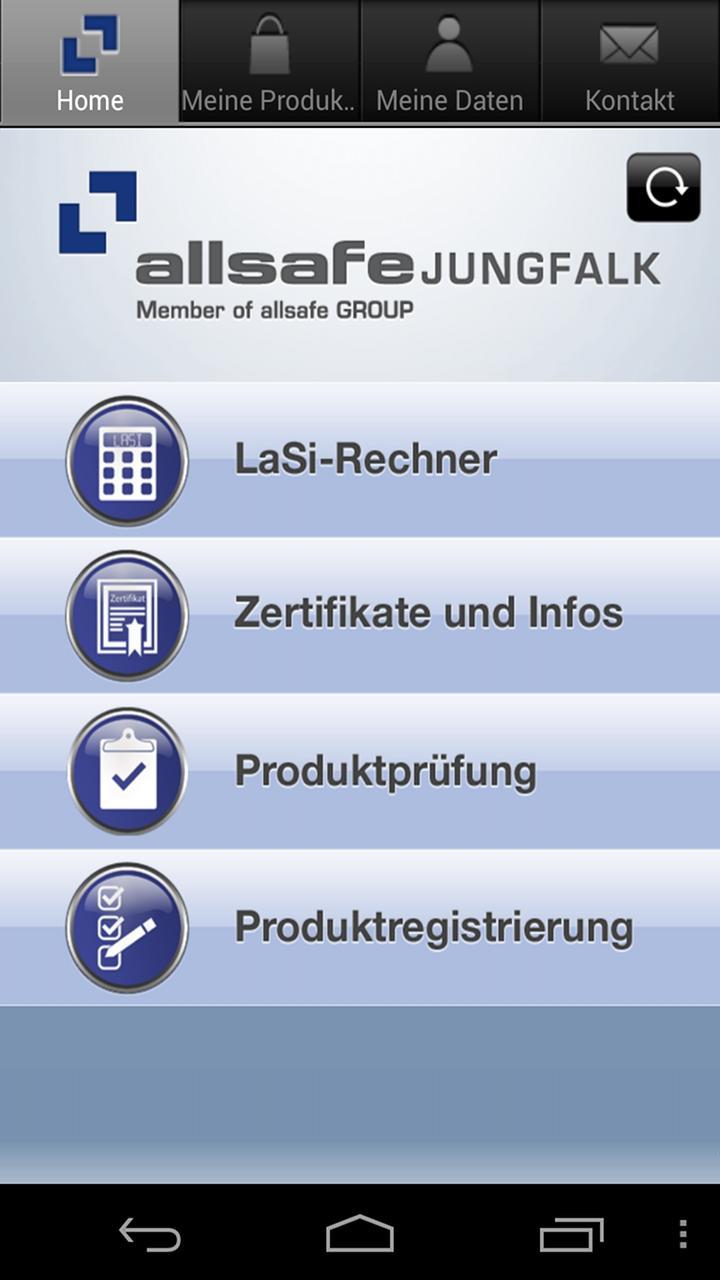Select the LaSi-Rechner calculator icon
This screenshot has height=1280, width=720.
[x=127, y=461]
